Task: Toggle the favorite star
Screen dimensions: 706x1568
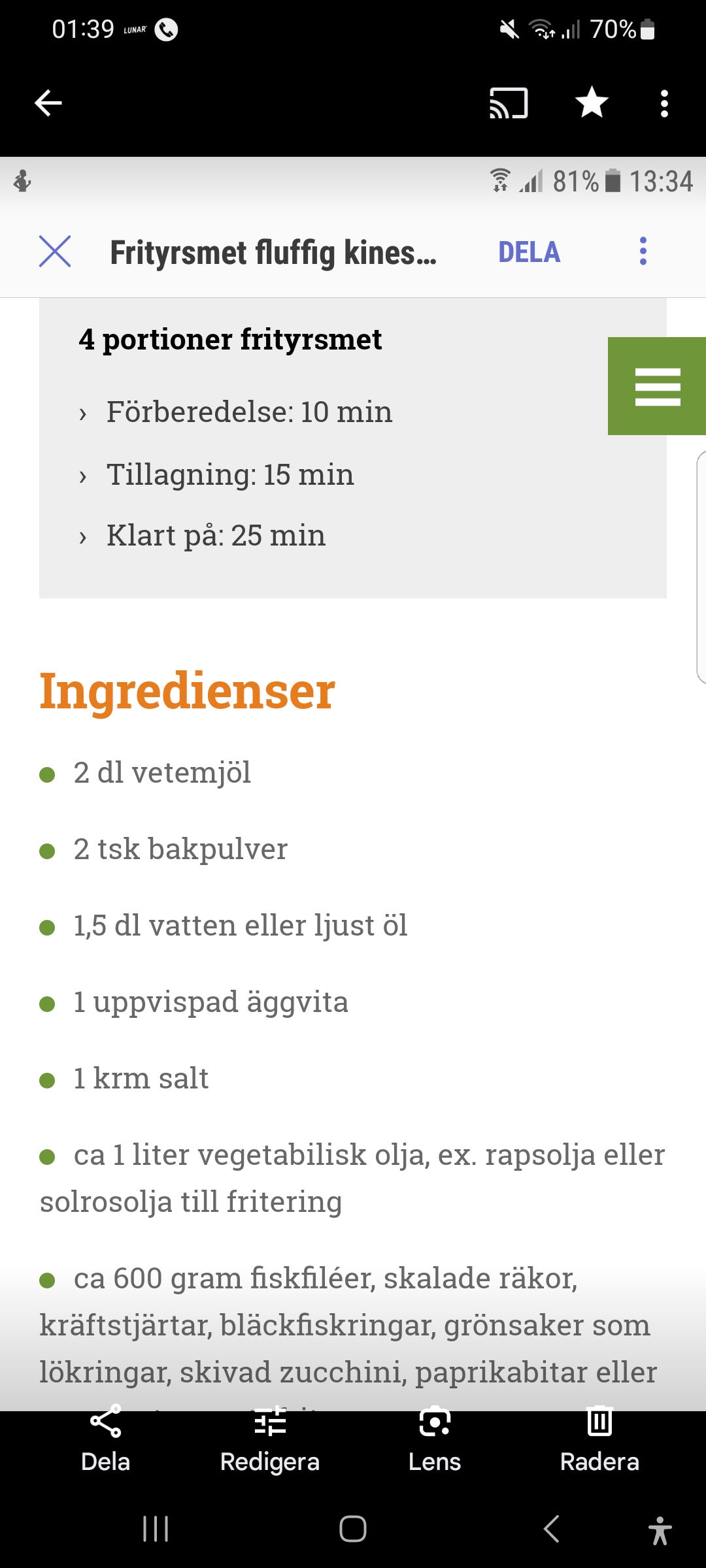Action: point(592,103)
